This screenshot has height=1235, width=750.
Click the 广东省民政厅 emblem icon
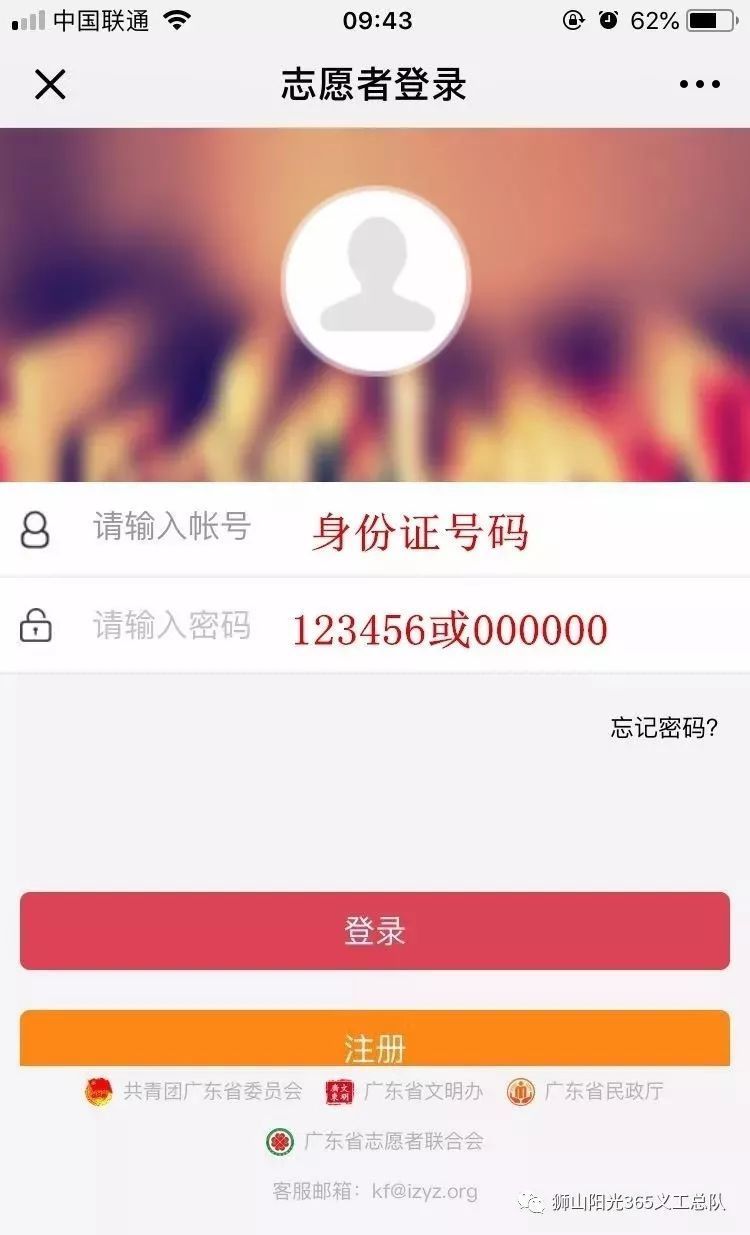(520, 1091)
